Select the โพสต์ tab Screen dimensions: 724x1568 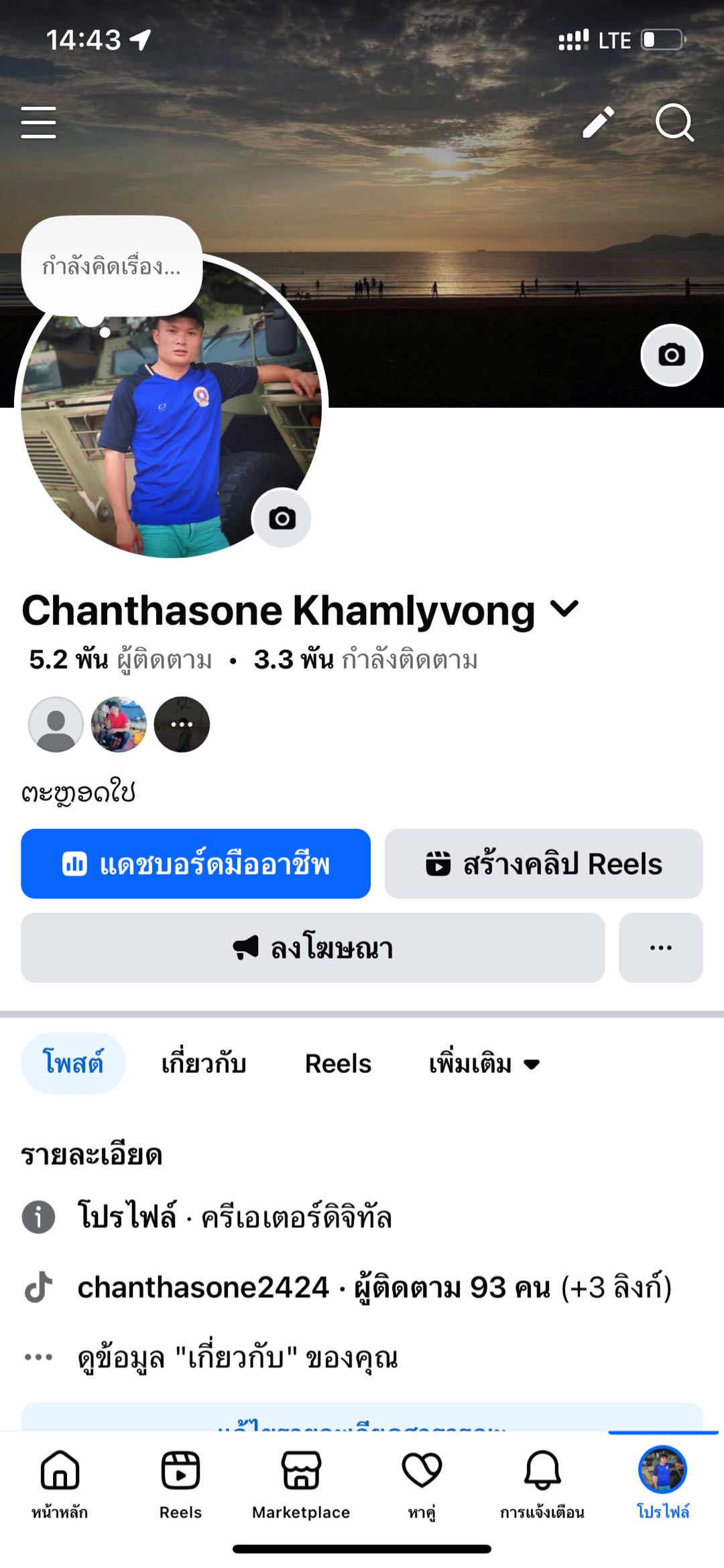click(x=73, y=1063)
